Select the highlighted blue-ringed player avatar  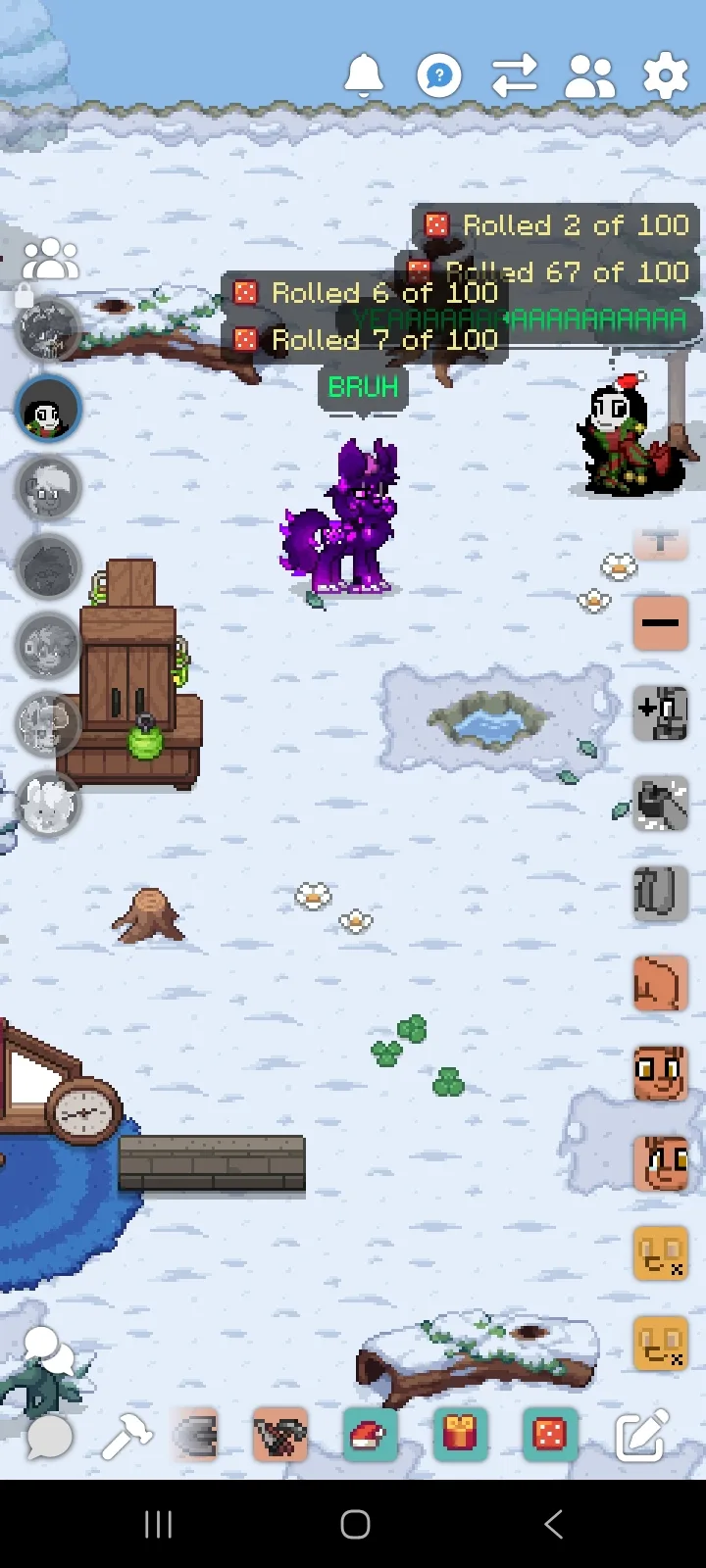(x=47, y=409)
